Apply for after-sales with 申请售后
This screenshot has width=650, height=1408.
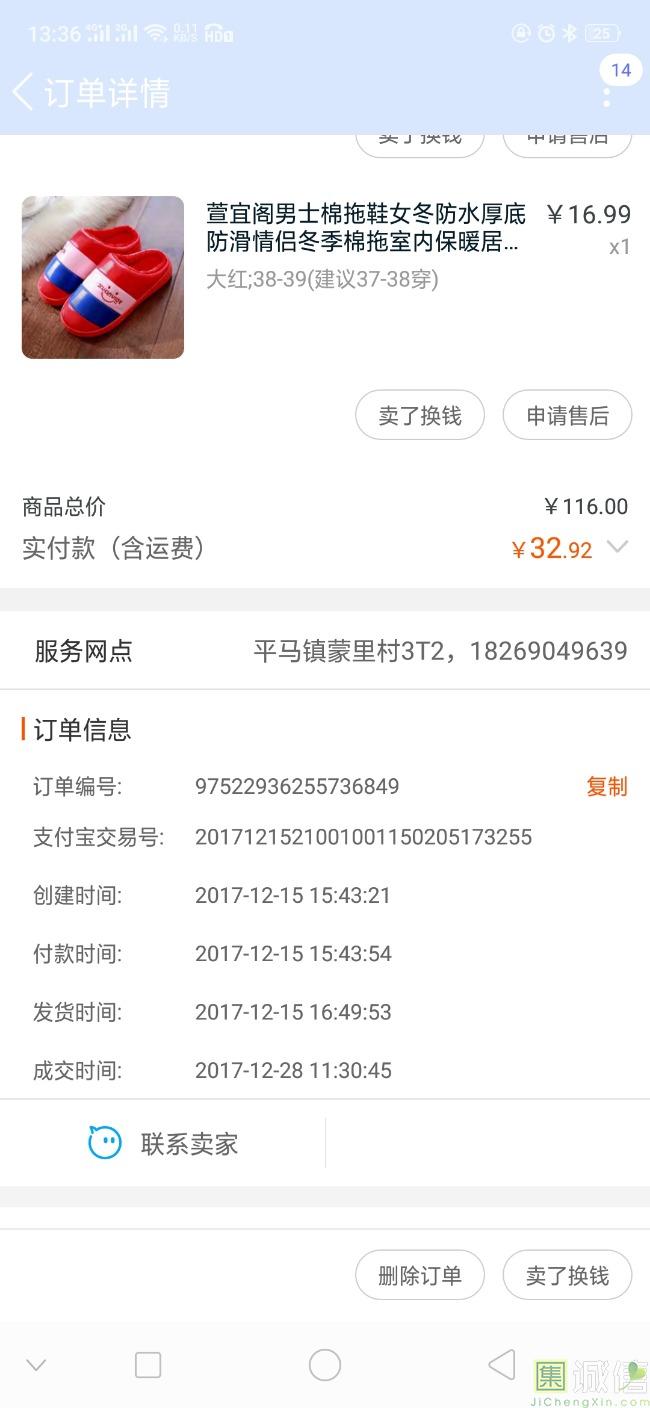point(567,415)
